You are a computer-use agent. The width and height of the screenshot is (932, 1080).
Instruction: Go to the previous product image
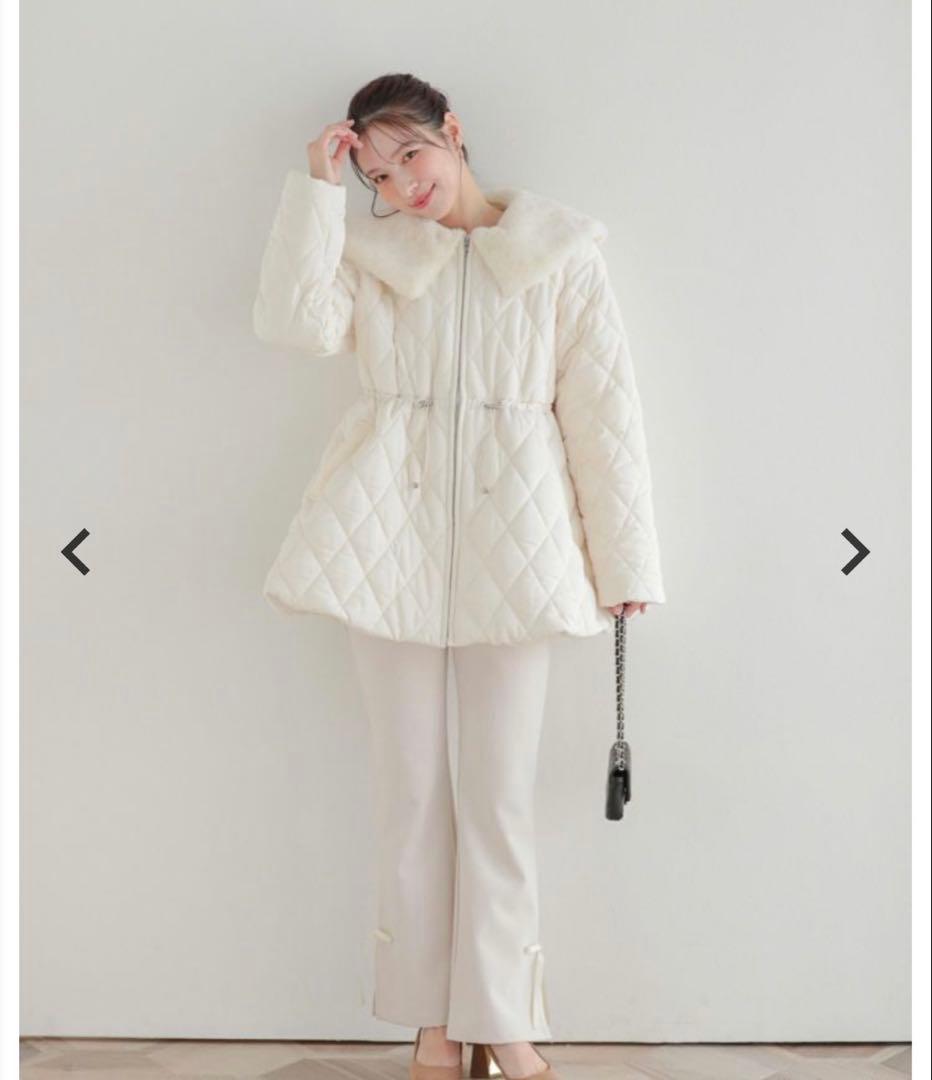click(76, 552)
